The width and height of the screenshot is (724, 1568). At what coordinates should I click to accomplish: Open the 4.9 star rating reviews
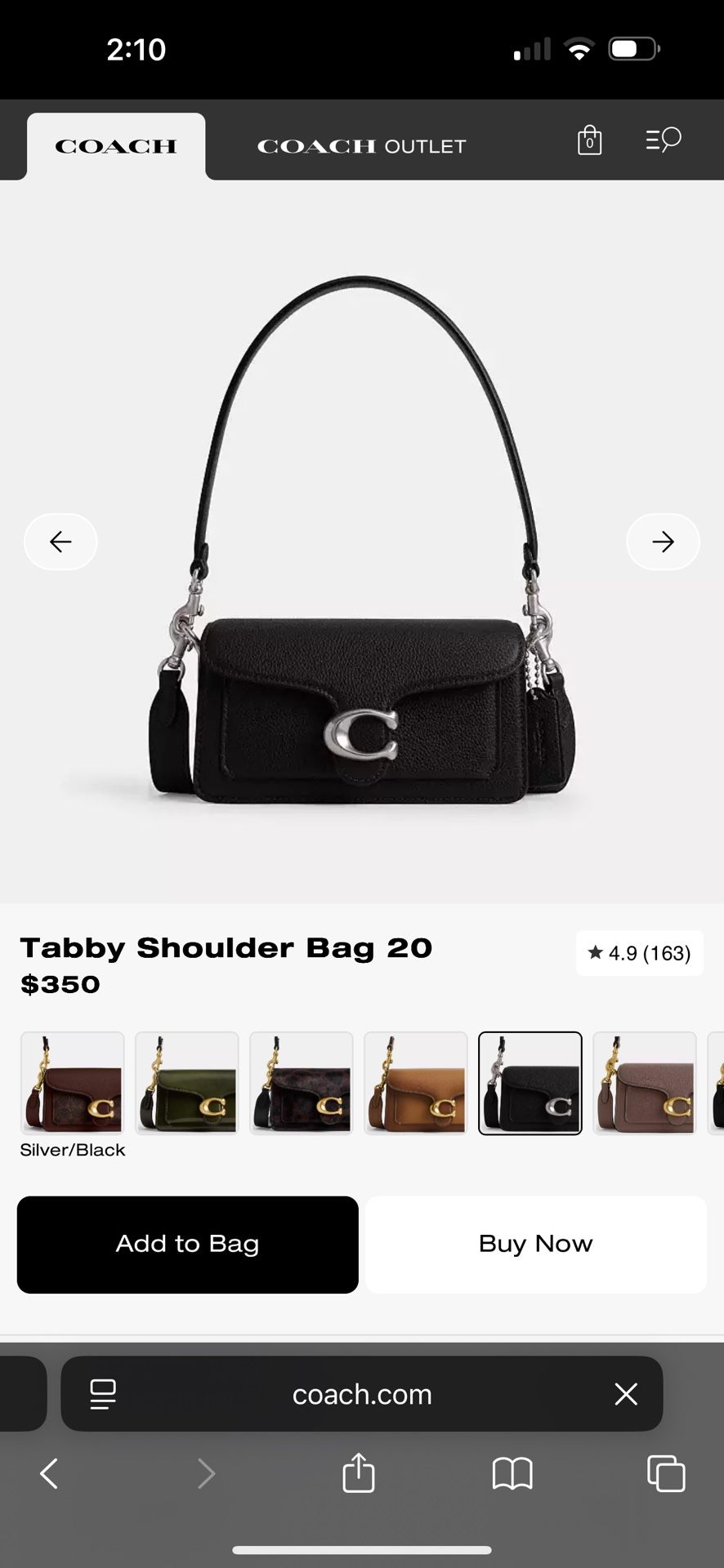pyautogui.click(x=639, y=953)
